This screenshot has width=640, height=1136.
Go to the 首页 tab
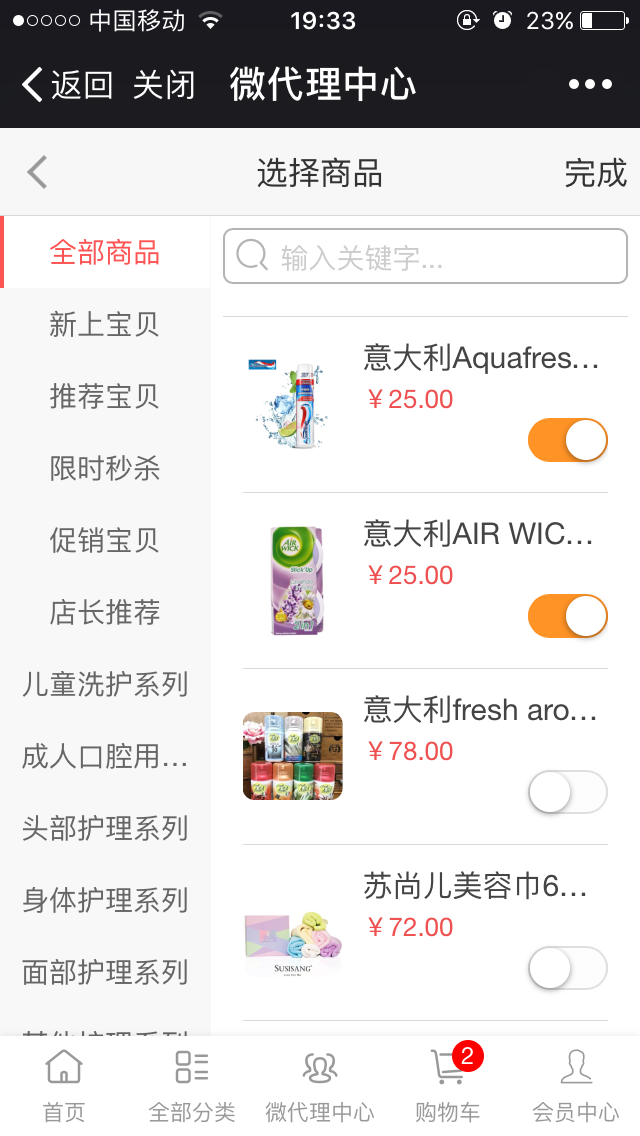click(64, 1086)
